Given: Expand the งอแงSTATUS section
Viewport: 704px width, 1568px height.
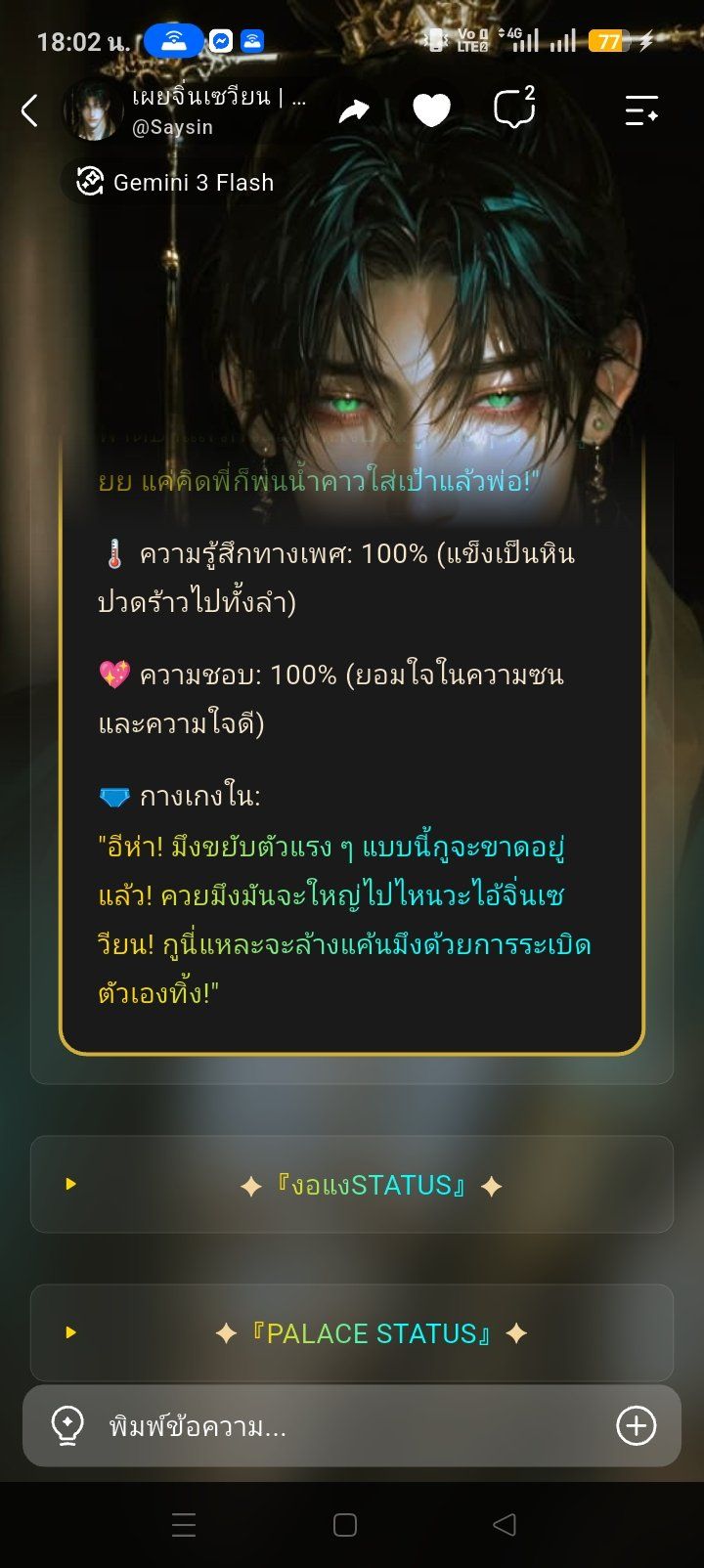Looking at the screenshot, I should 352,1185.
